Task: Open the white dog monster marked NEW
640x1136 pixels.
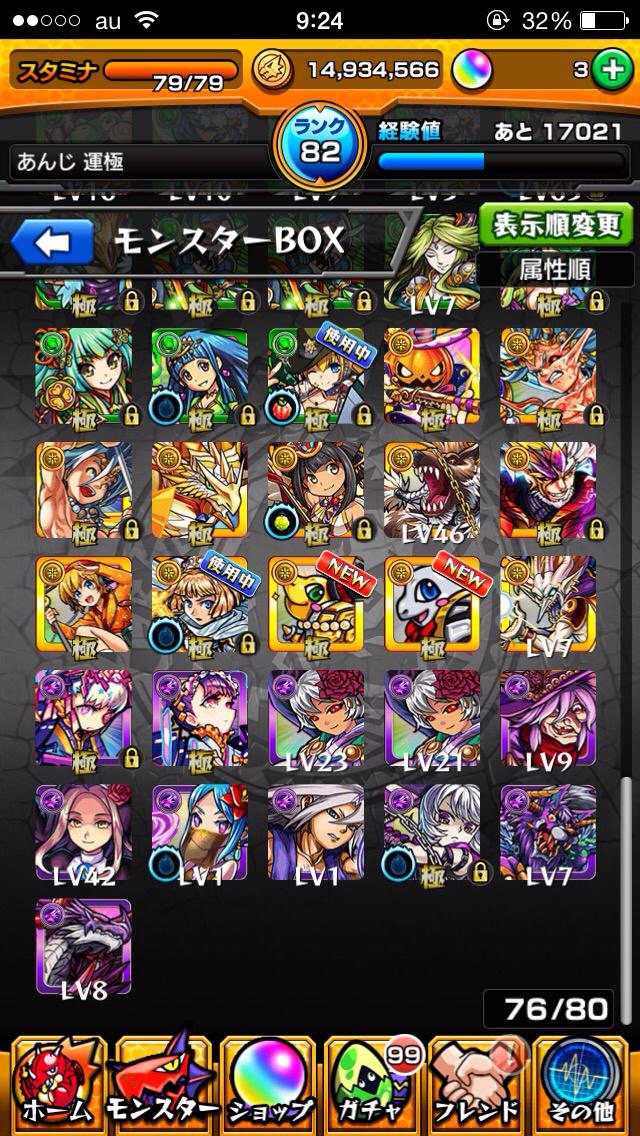Action: tap(432, 604)
